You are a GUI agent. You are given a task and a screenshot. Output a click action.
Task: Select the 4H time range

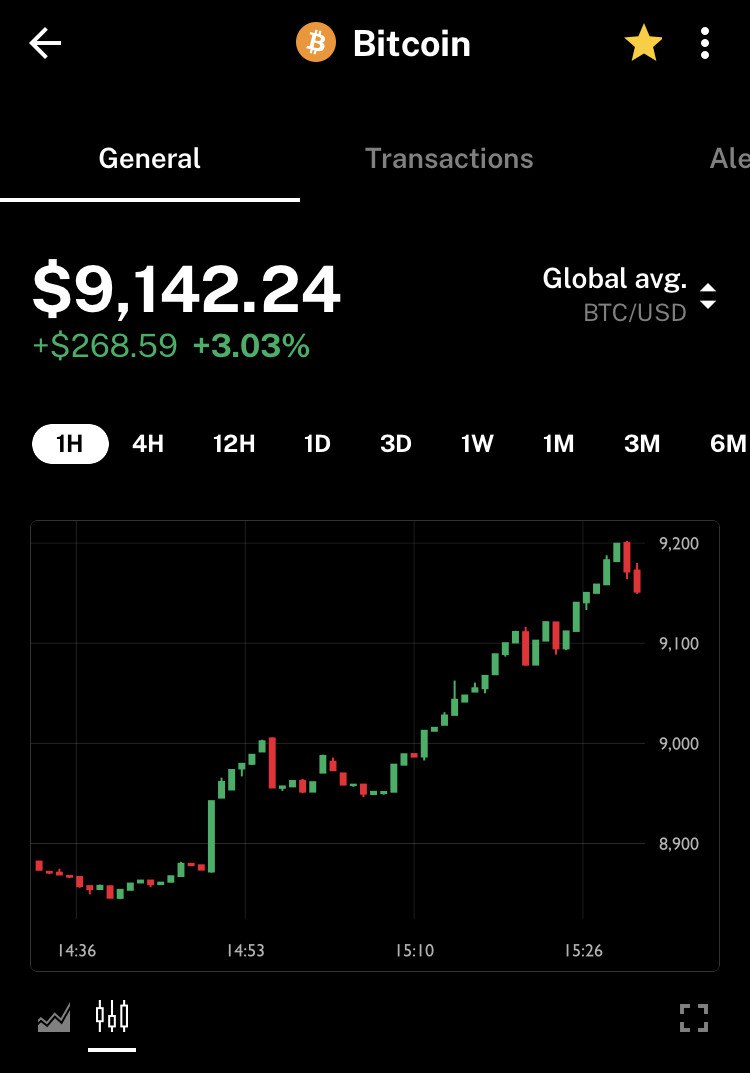pos(148,444)
